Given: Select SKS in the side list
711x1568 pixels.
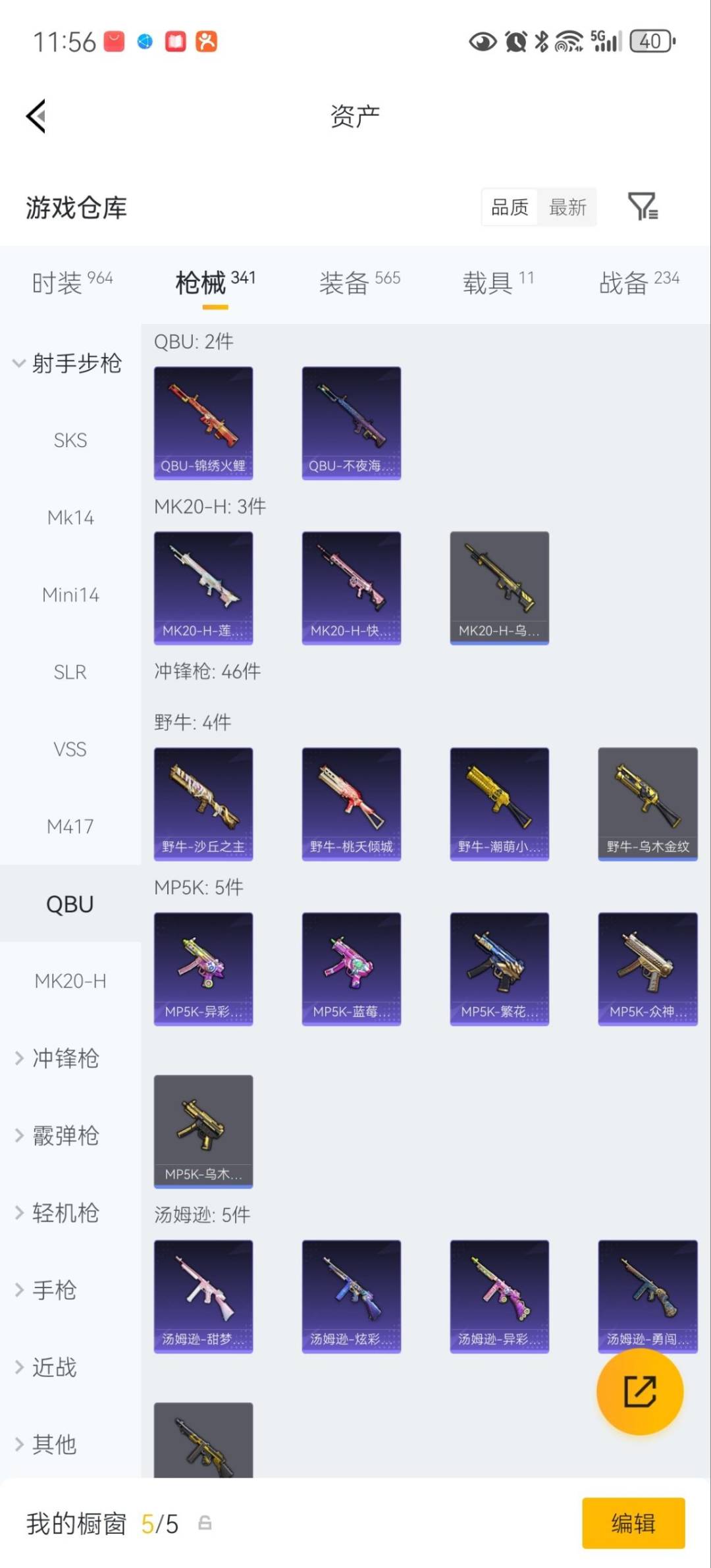Looking at the screenshot, I should tap(70, 440).
